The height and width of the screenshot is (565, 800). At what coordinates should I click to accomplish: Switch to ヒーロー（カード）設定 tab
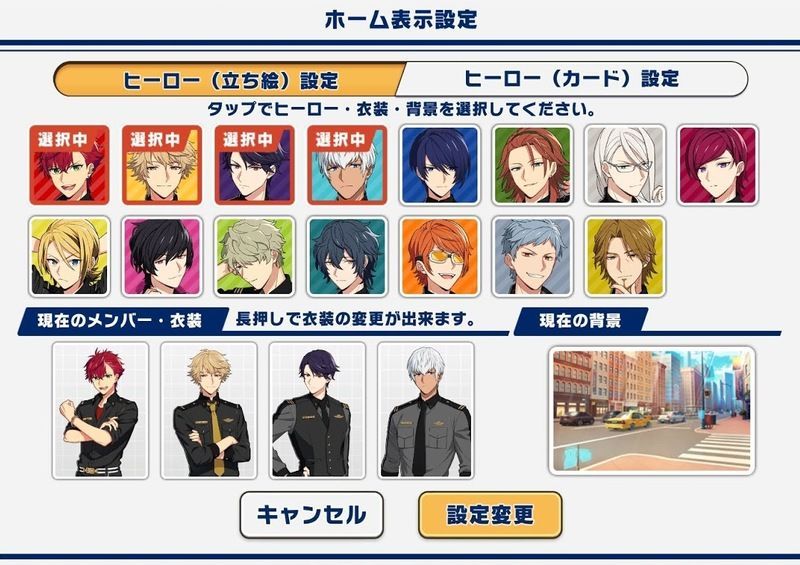point(572,79)
